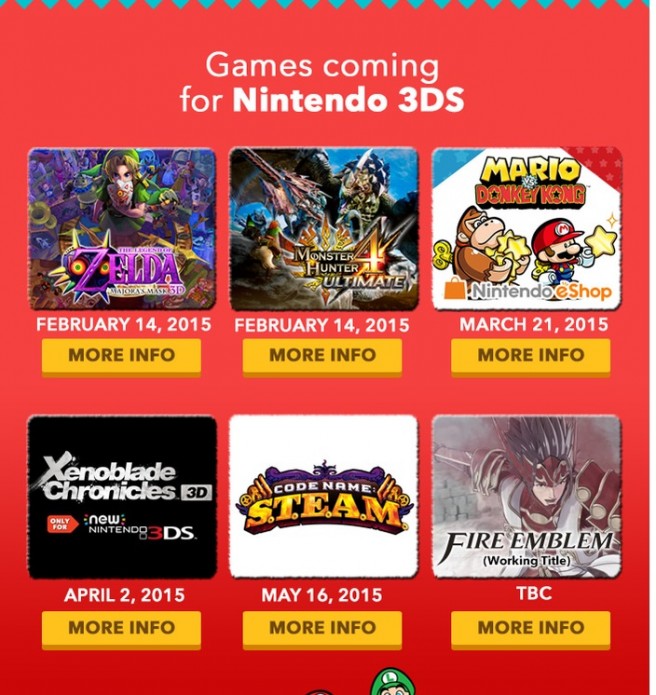
Task: Open the Mario vs. Donkey Kong tile
Action: click(x=528, y=229)
